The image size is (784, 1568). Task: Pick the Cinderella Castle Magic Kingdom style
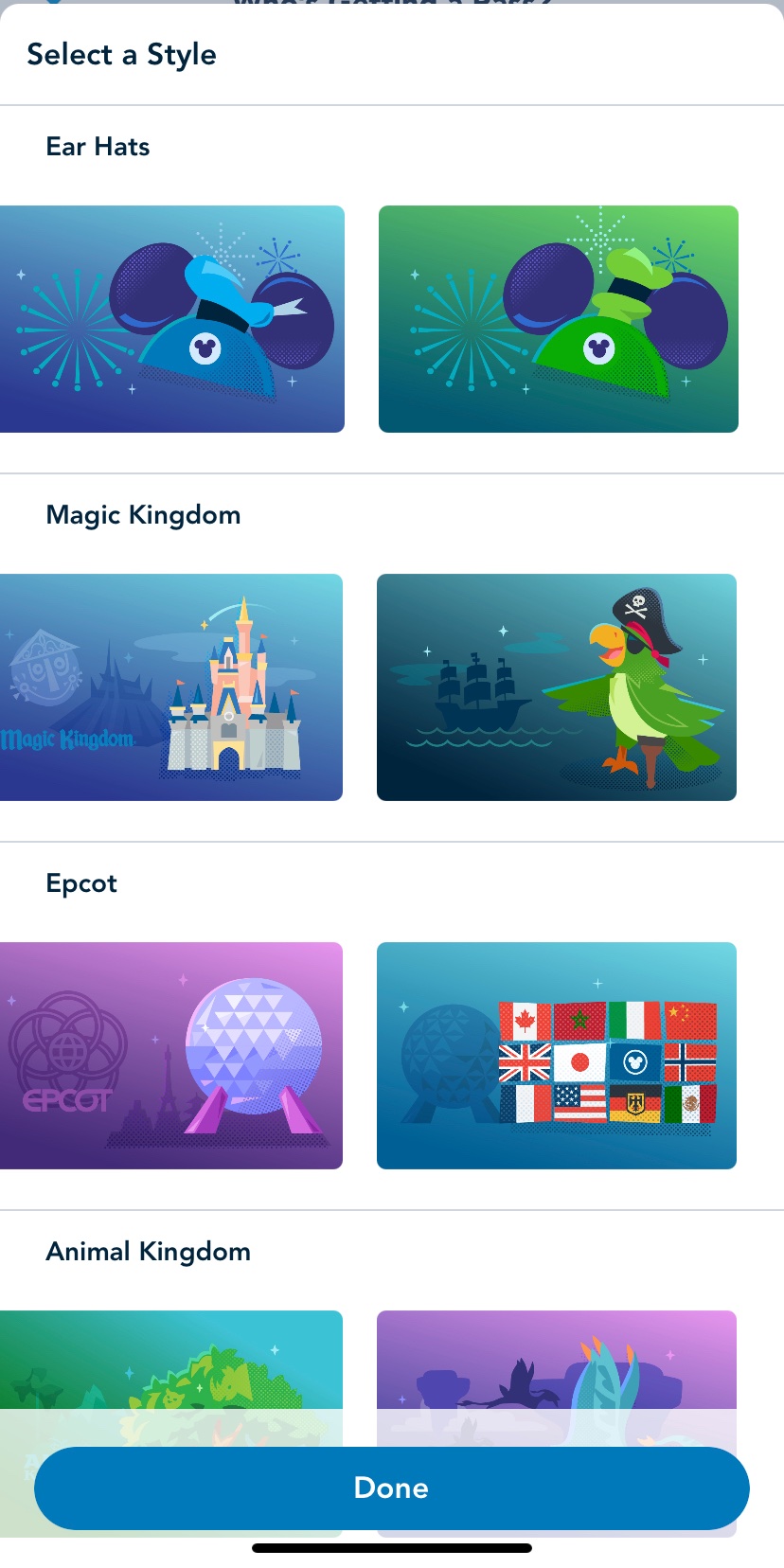(x=170, y=687)
